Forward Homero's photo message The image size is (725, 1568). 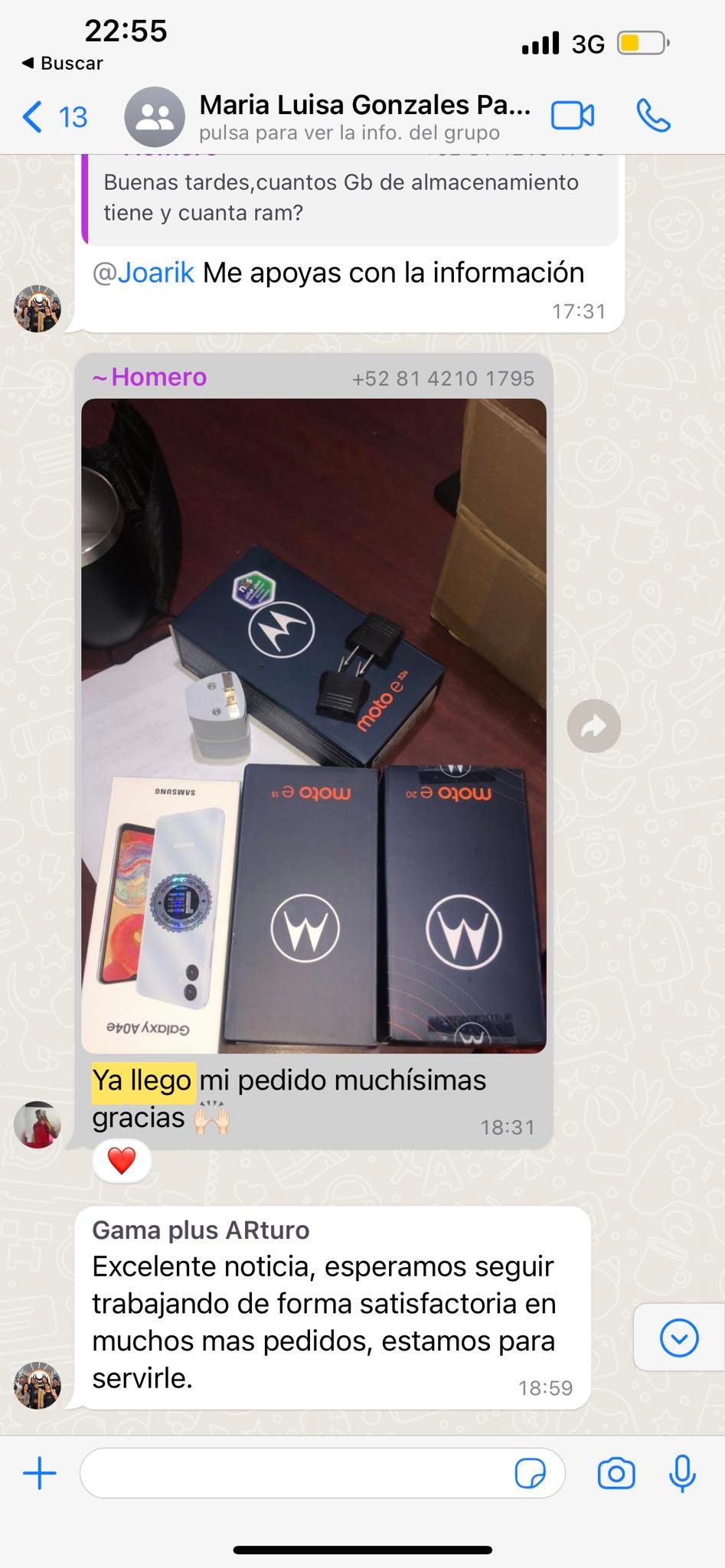click(593, 726)
